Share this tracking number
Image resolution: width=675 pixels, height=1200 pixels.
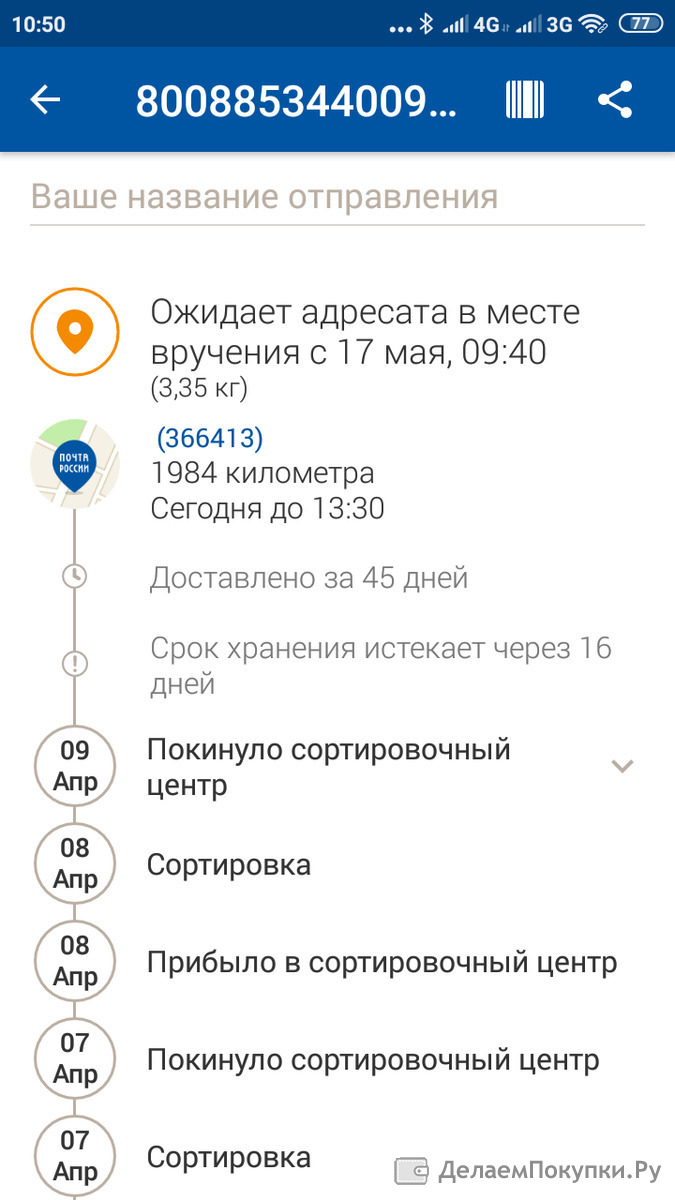[x=615, y=100]
